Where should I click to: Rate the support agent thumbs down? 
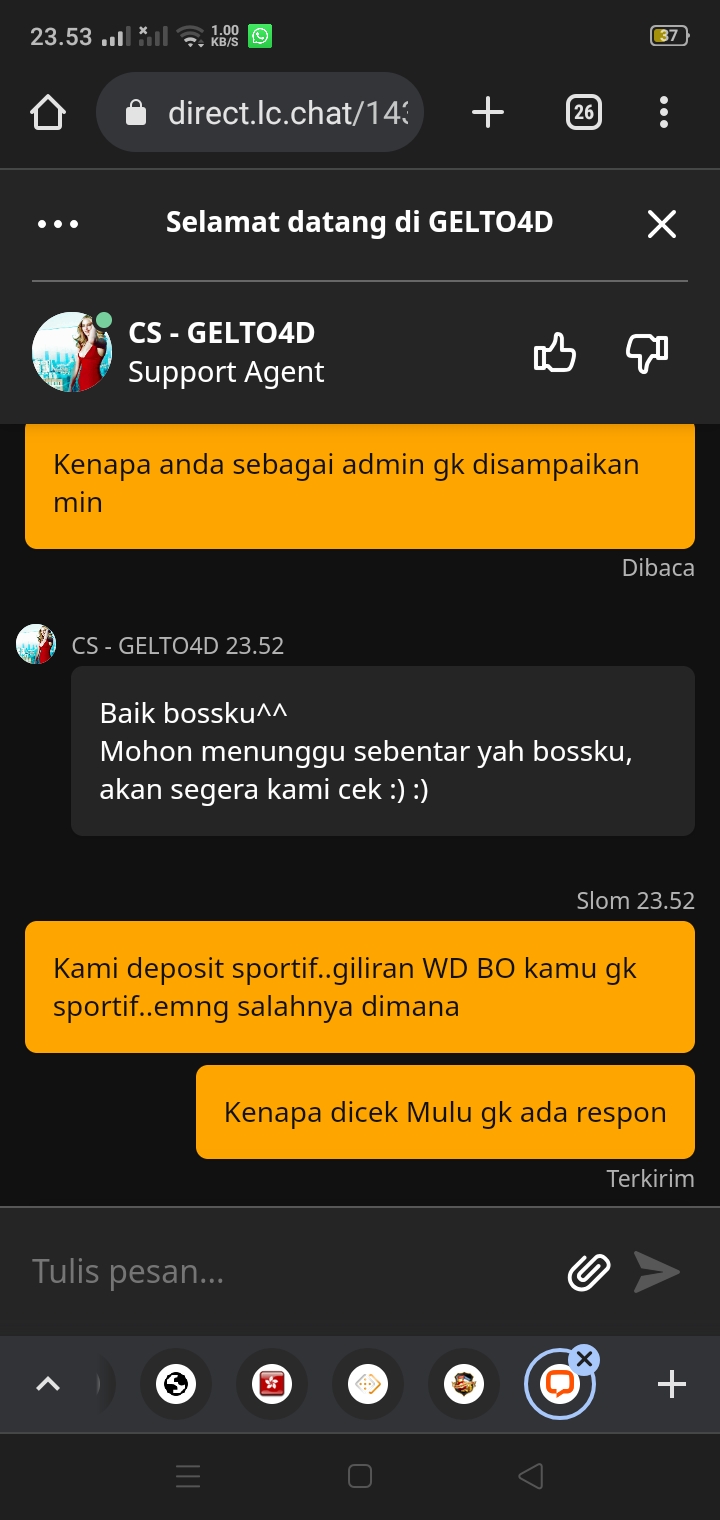(x=646, y=353)
